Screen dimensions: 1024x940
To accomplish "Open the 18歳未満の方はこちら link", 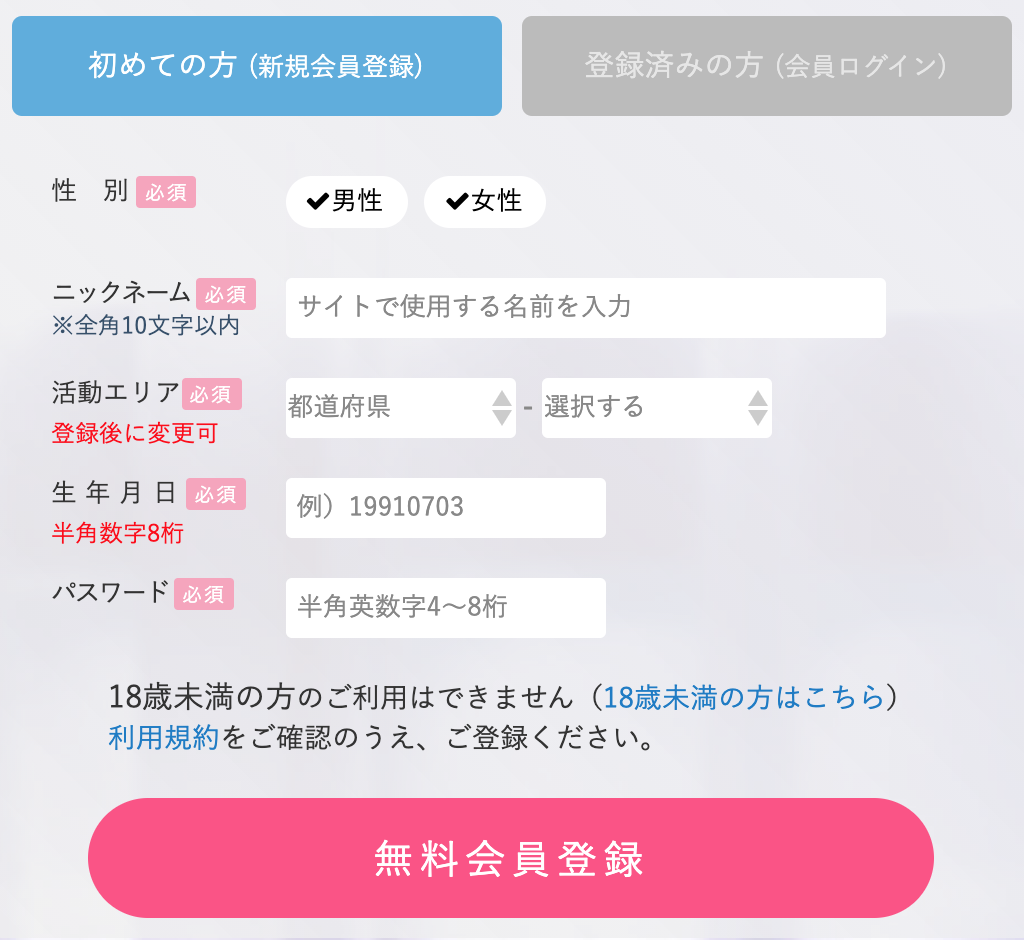I will pyautogui.click(x=744, y=697).
